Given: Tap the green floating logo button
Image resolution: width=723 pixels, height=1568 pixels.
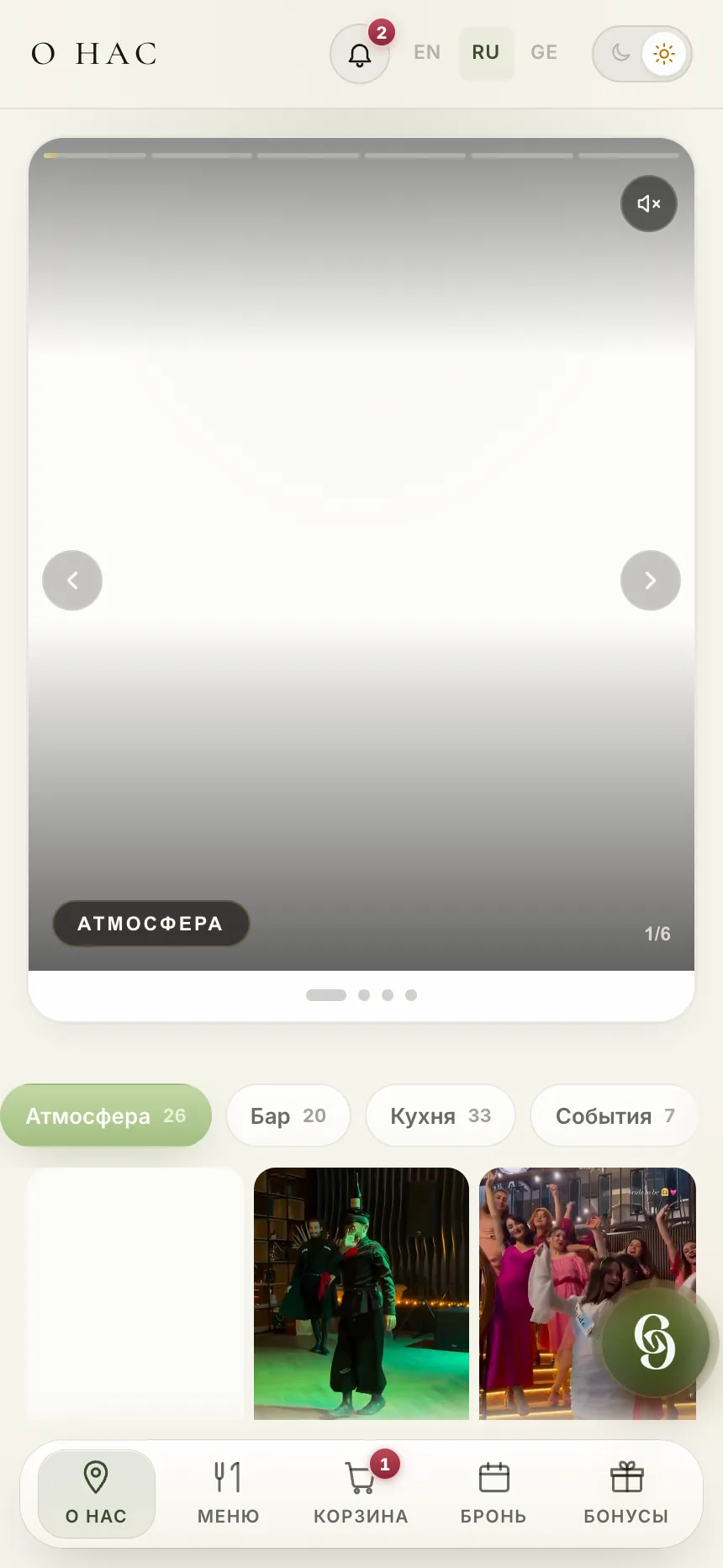Looking at the screenshot, I should [656, 1342].
